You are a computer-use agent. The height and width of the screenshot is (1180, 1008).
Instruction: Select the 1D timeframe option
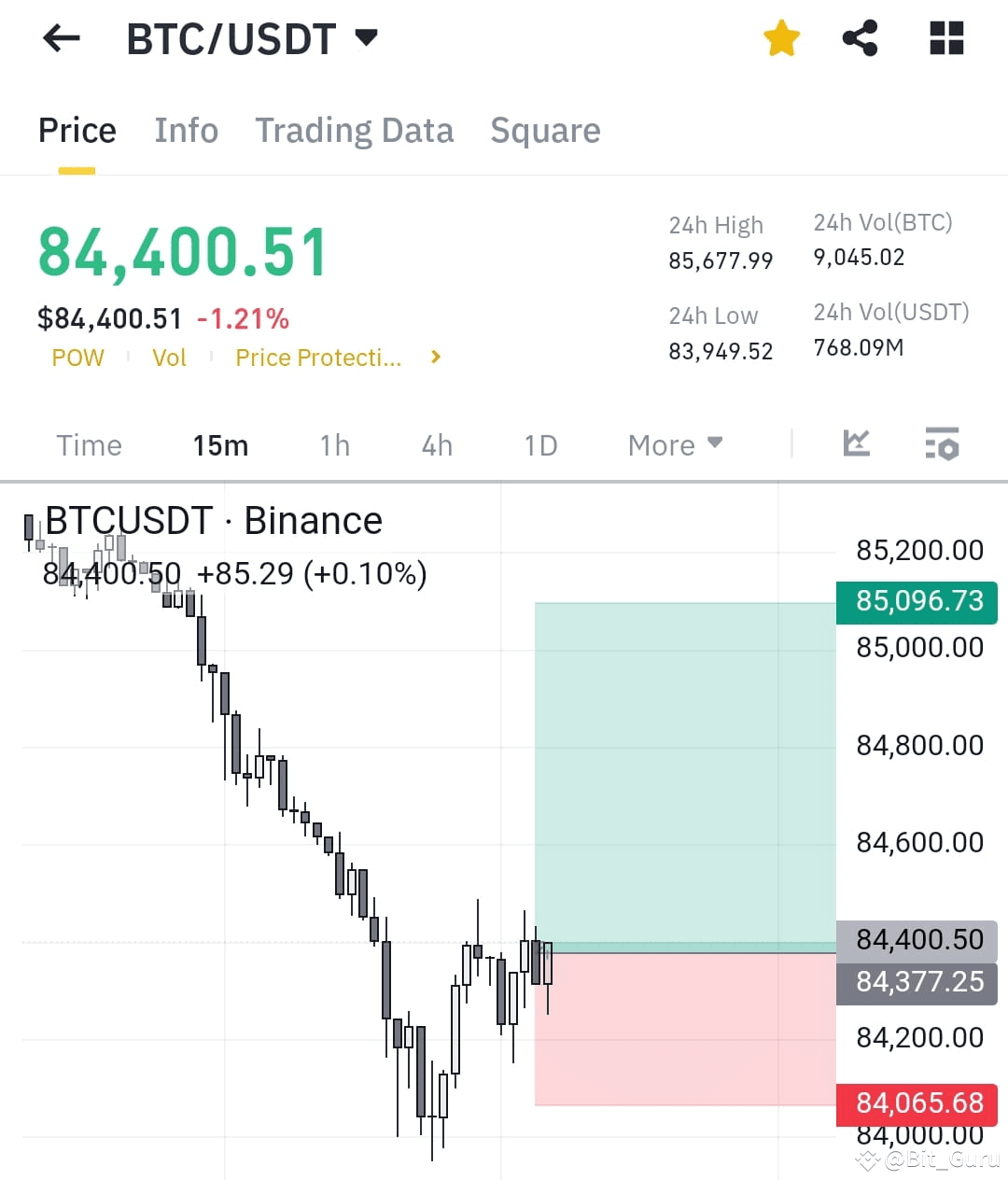(x=539, y=445)
